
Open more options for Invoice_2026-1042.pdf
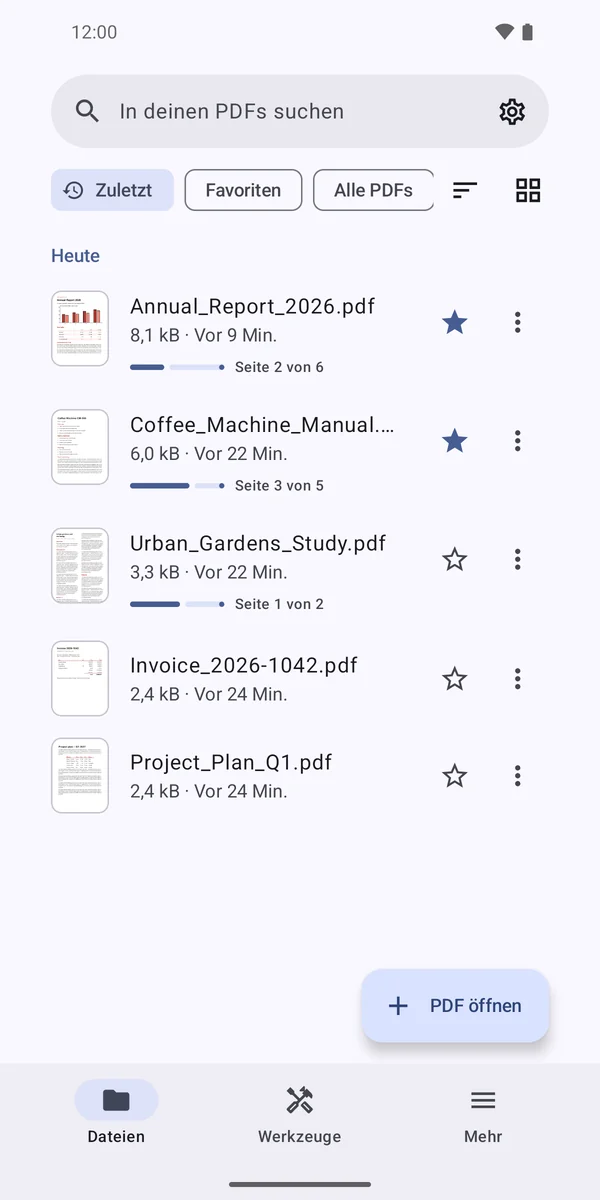517,679
